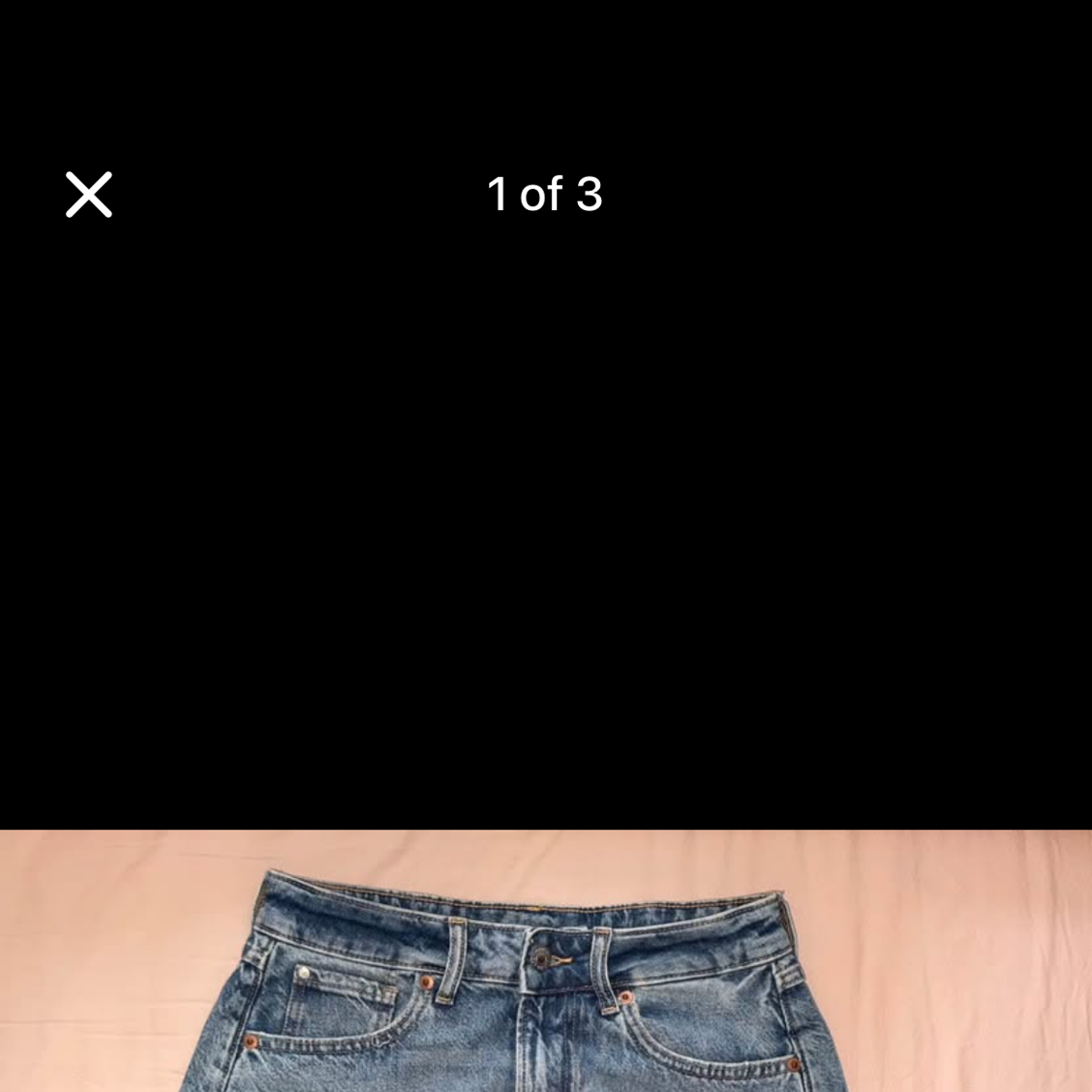Screen dimensions: 1092x1092
Task: Close the full-screen photo viewer
Action: click(x=89, y=195)
